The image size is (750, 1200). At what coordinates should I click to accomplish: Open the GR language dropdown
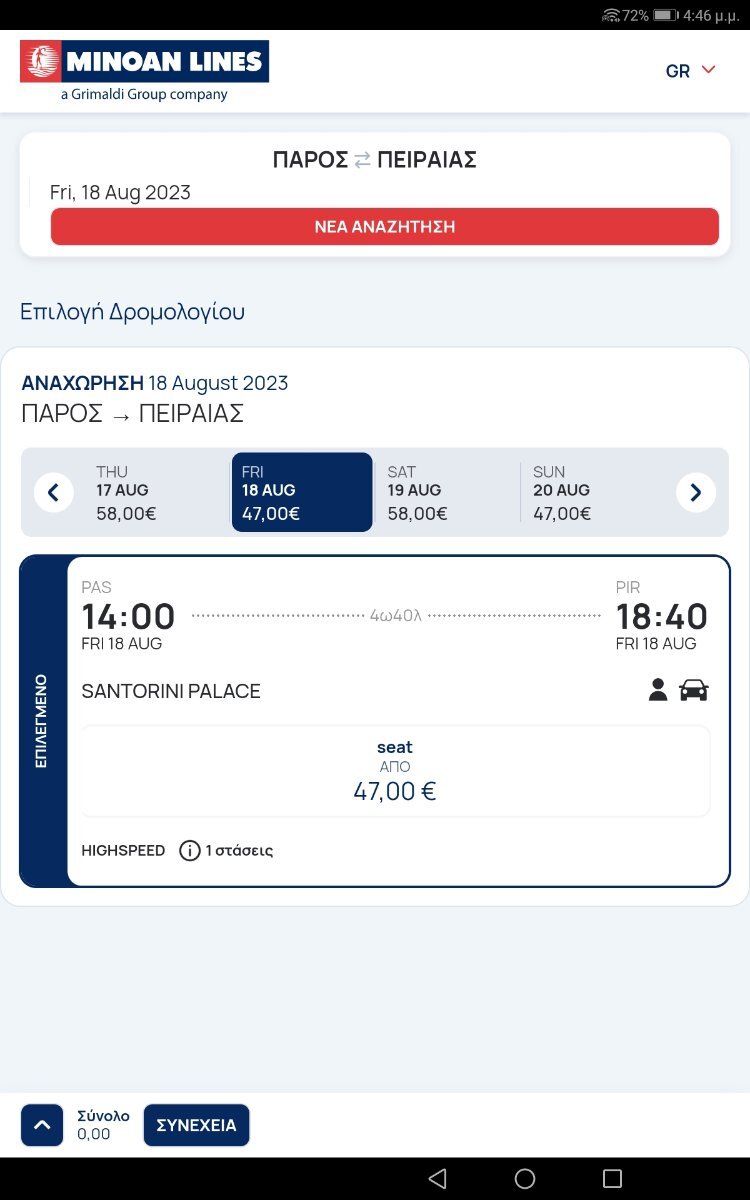(691, 71)
